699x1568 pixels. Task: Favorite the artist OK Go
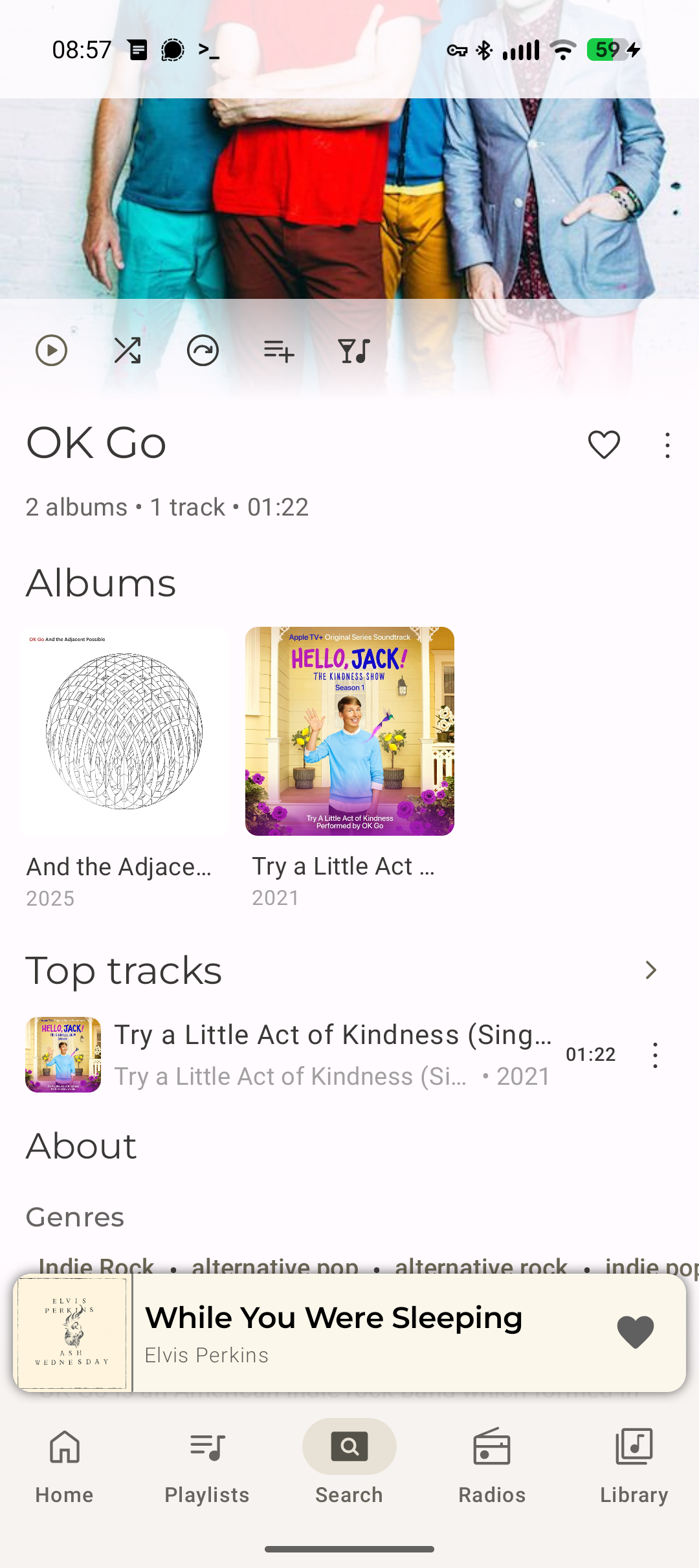pyautogui.click(x=604, y=445)
